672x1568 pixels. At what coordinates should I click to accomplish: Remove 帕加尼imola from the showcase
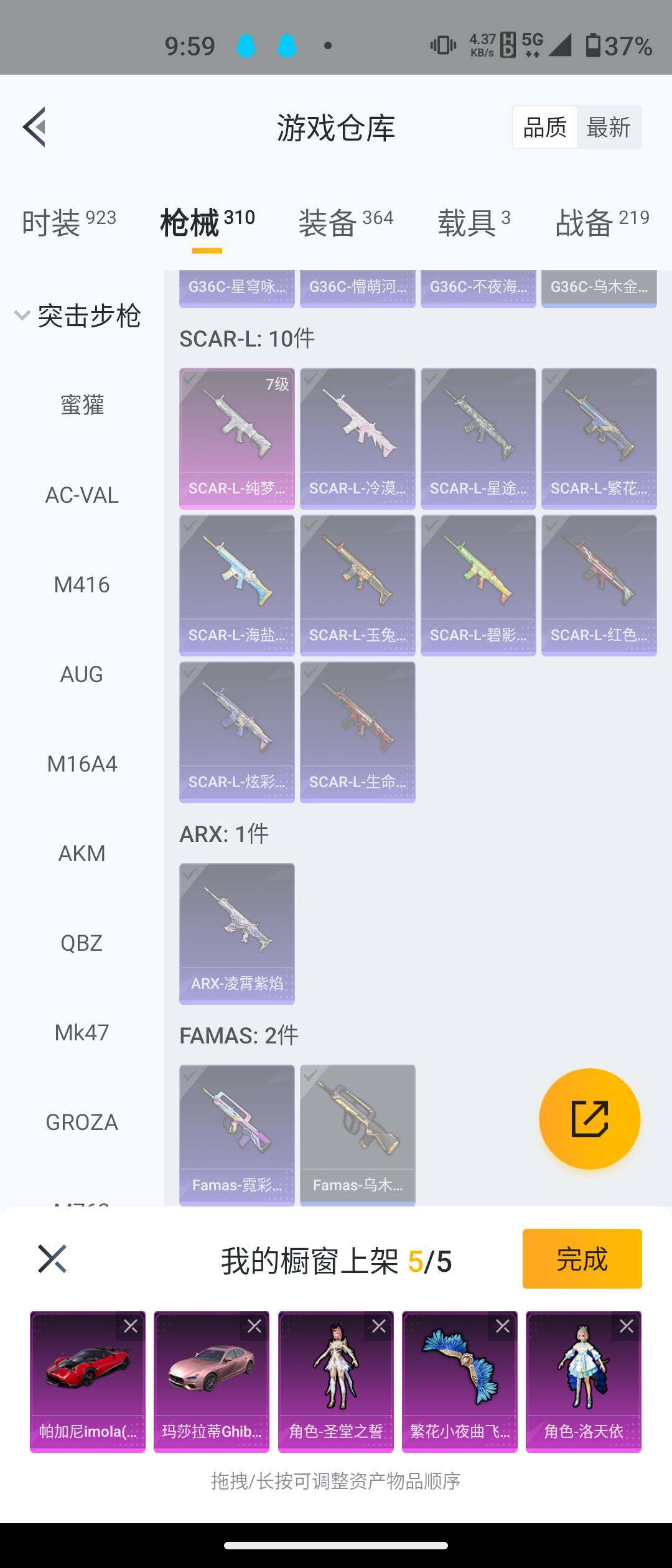point(131,1327)
